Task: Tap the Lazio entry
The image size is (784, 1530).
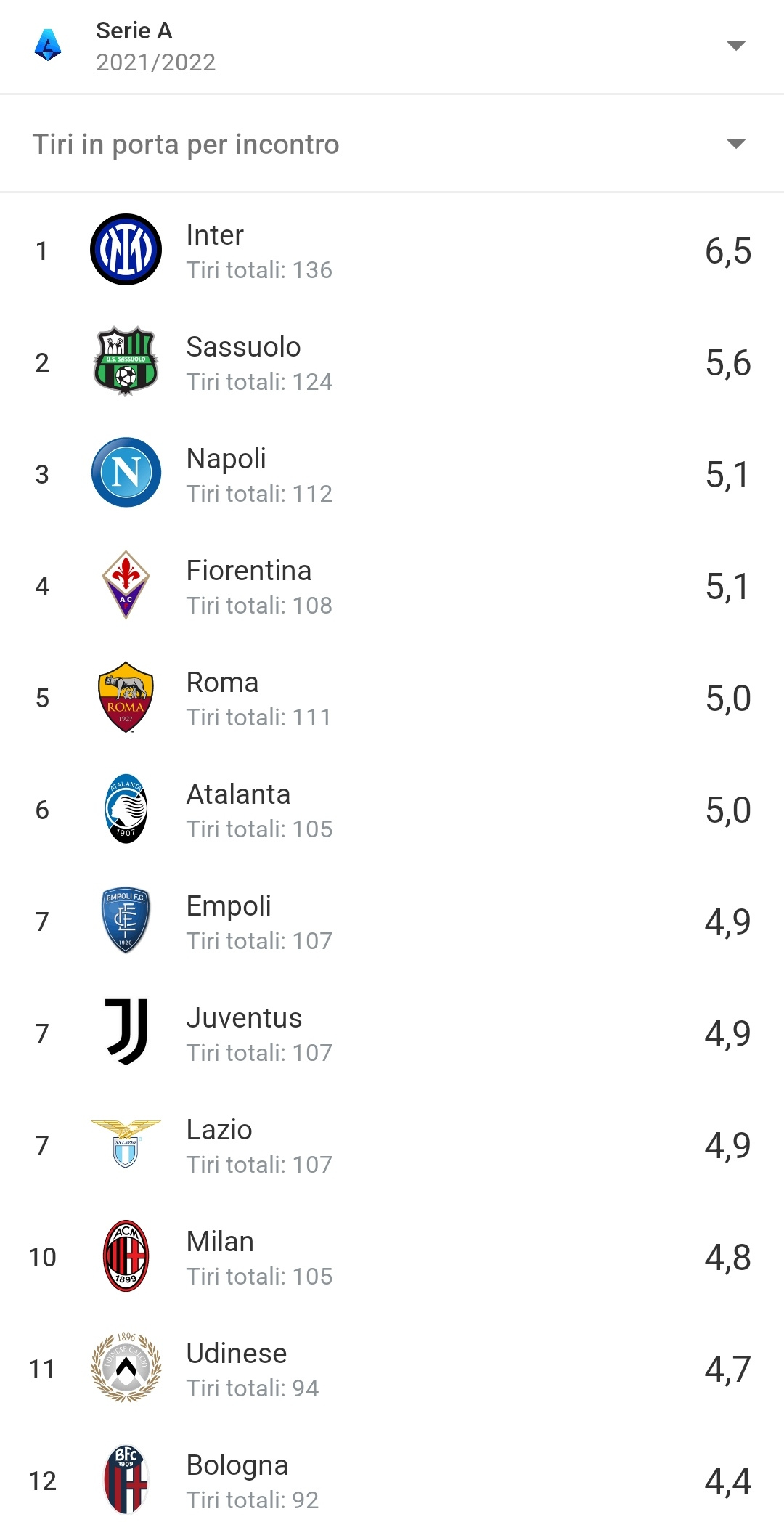Action: pyautogui.click(x=392, y=1145)
